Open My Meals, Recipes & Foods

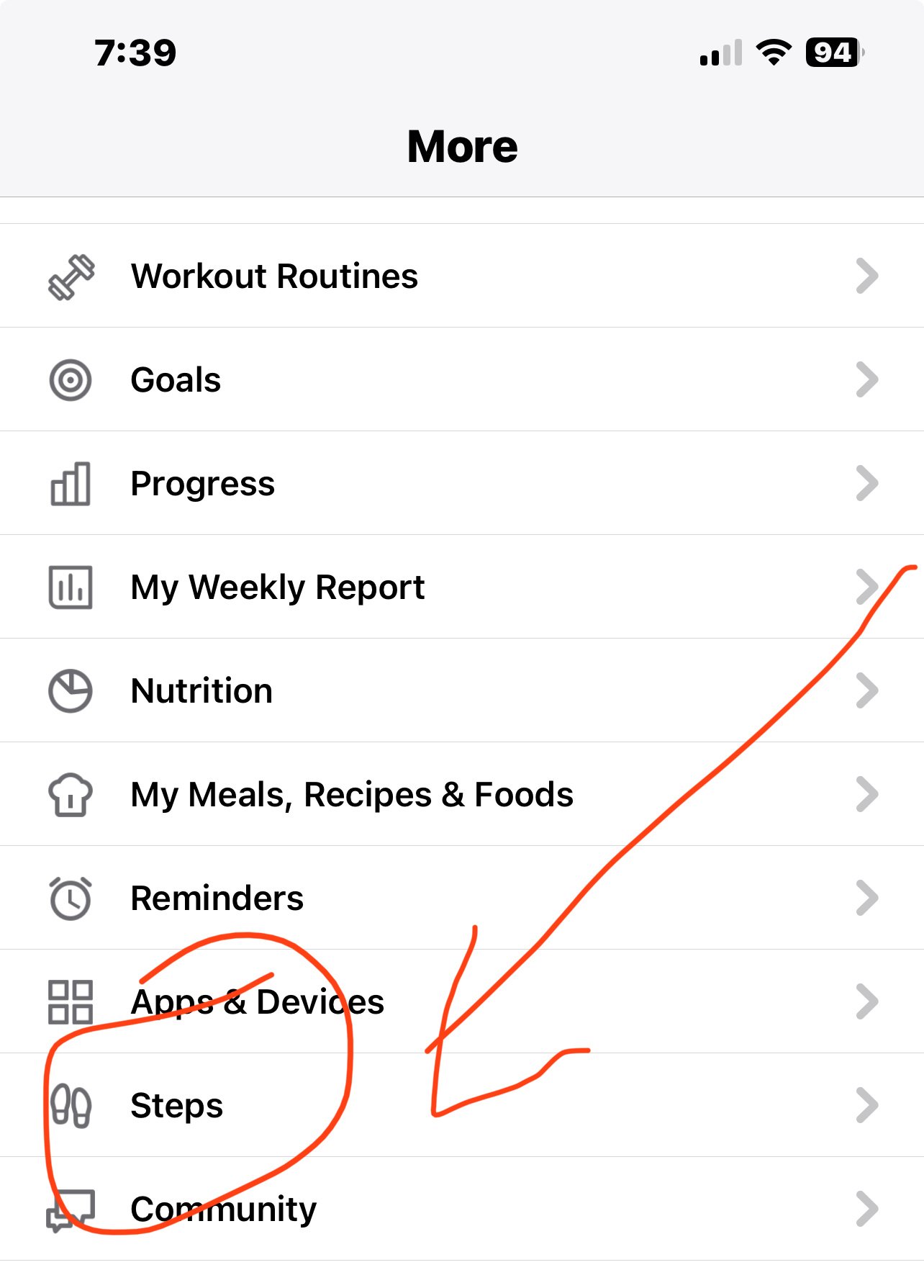tap(352, 795)
